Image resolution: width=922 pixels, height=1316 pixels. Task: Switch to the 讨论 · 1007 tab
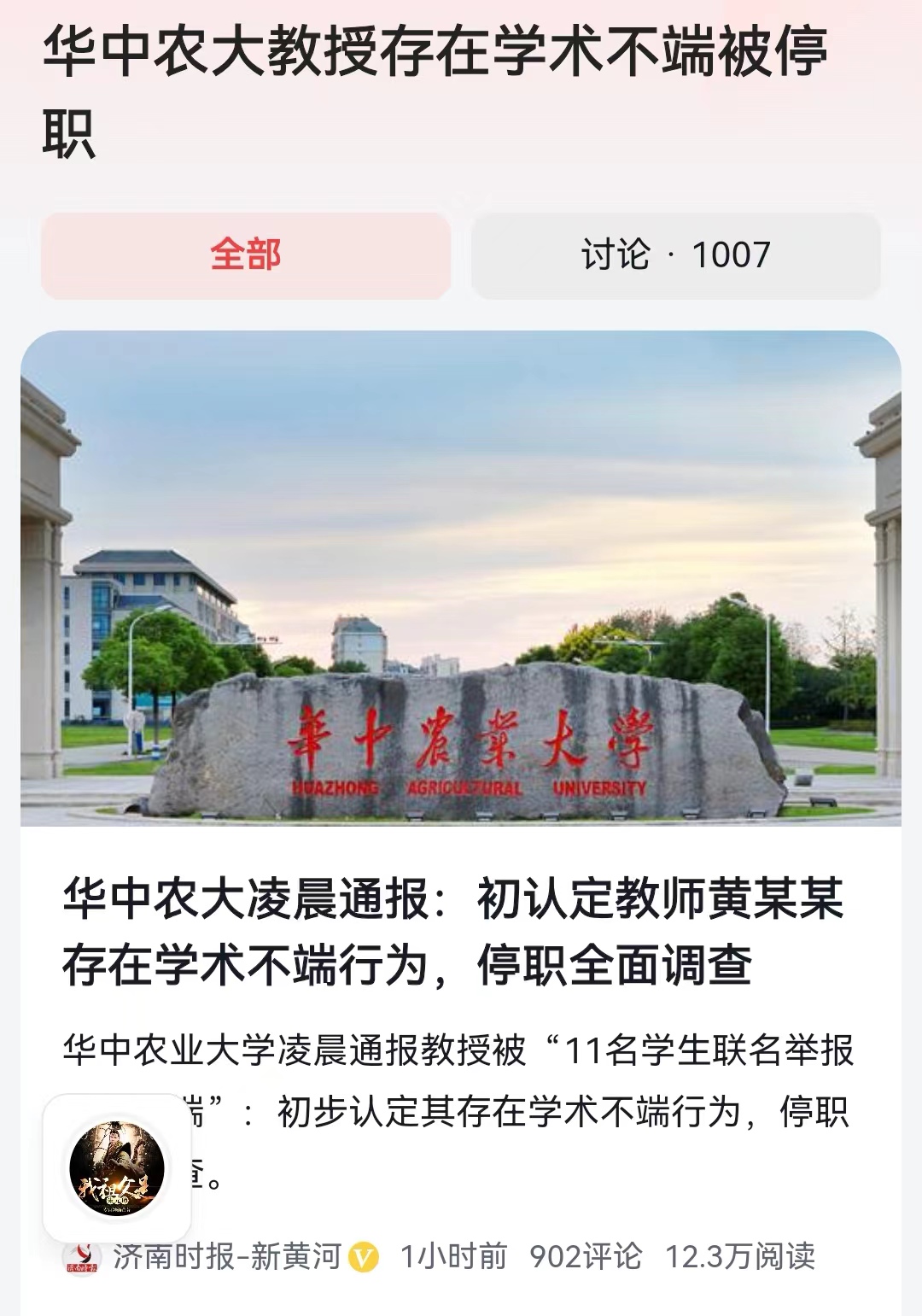(x=676, y=255)
